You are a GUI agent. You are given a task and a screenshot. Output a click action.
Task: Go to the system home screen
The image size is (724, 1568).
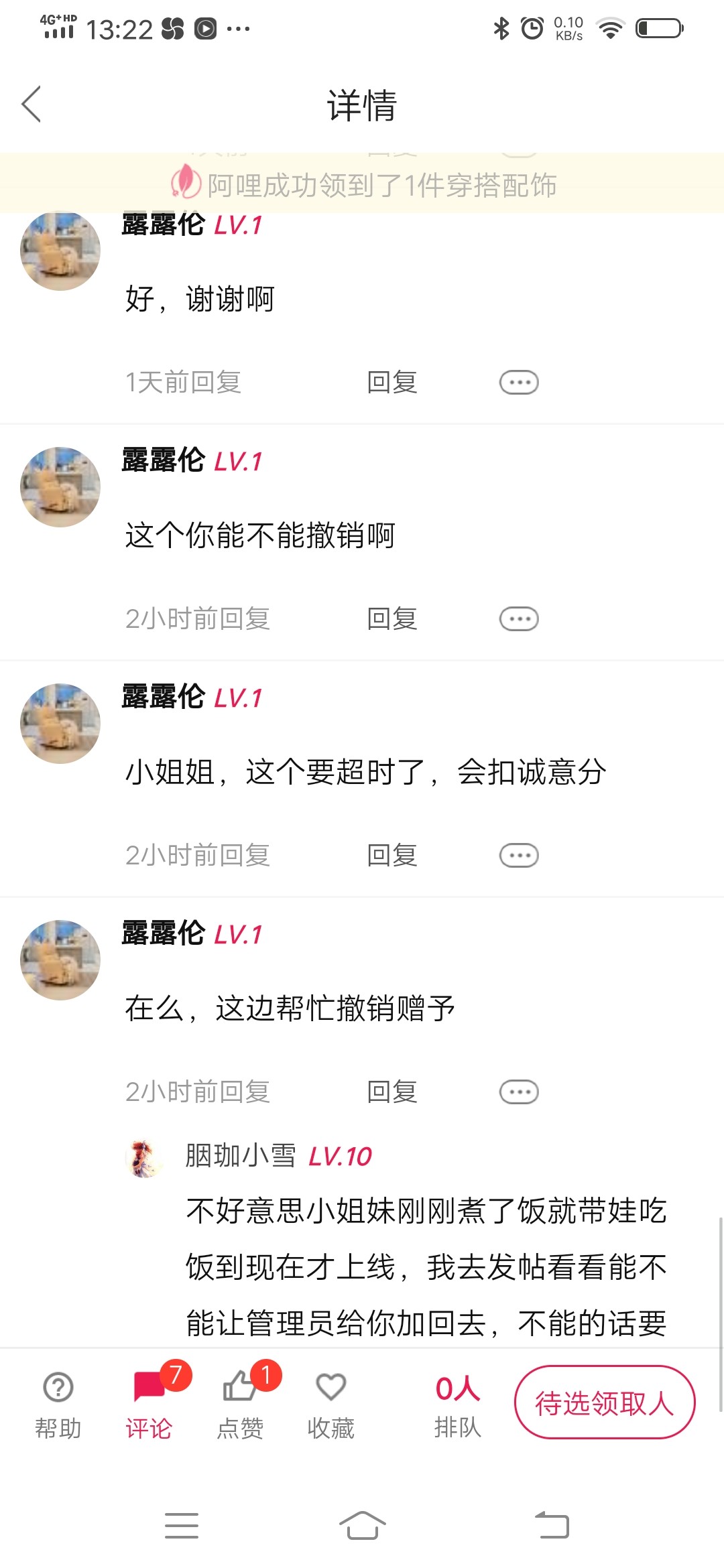[362, 1526]
